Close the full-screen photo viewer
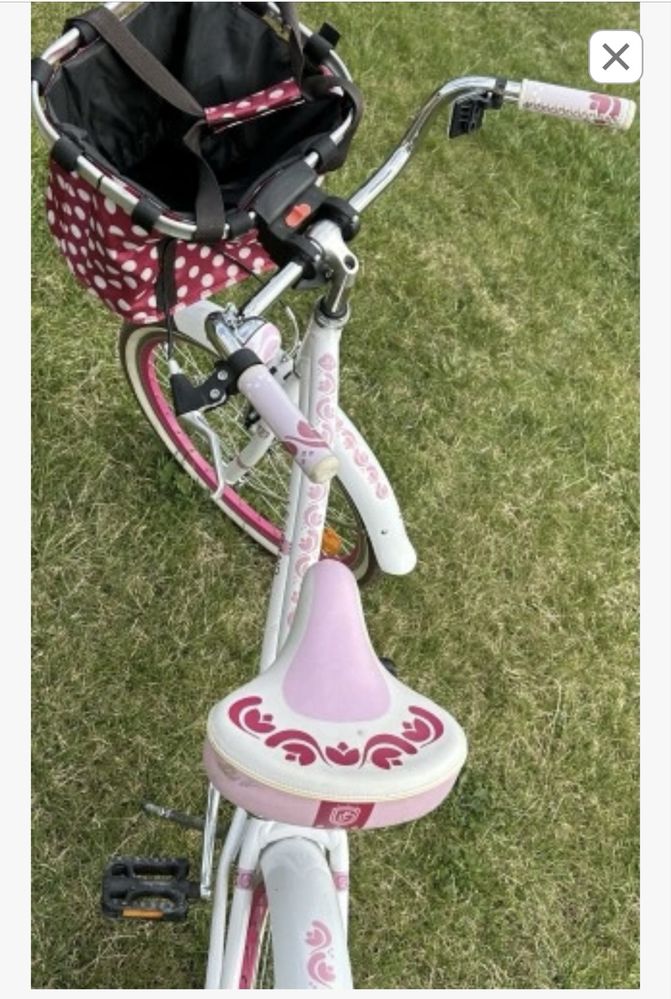This screenshot has width=671, height=999. (x=615, y=57)
